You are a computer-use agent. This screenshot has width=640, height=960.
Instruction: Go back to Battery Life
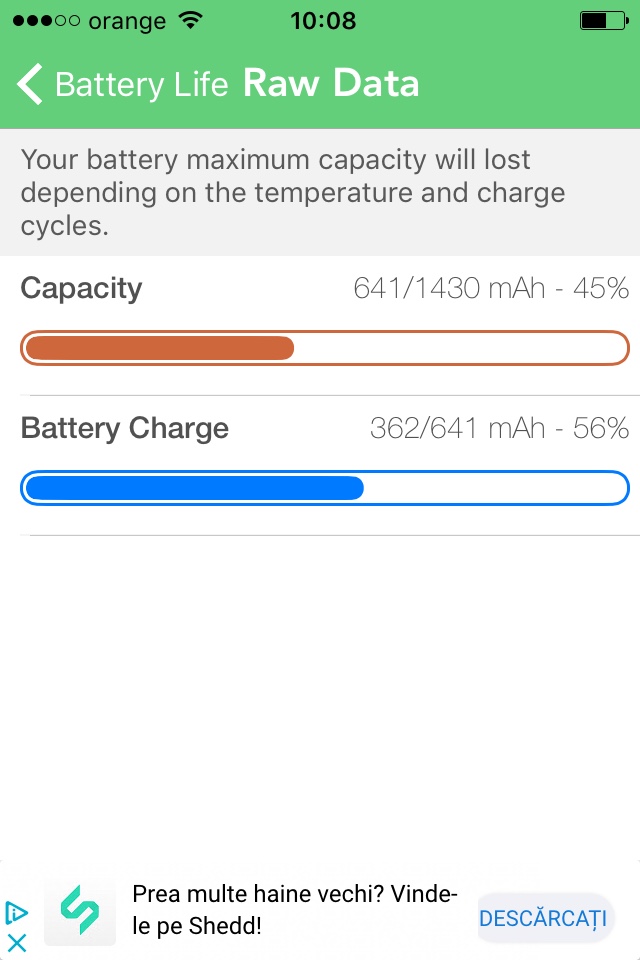click(x=122, y=84)
